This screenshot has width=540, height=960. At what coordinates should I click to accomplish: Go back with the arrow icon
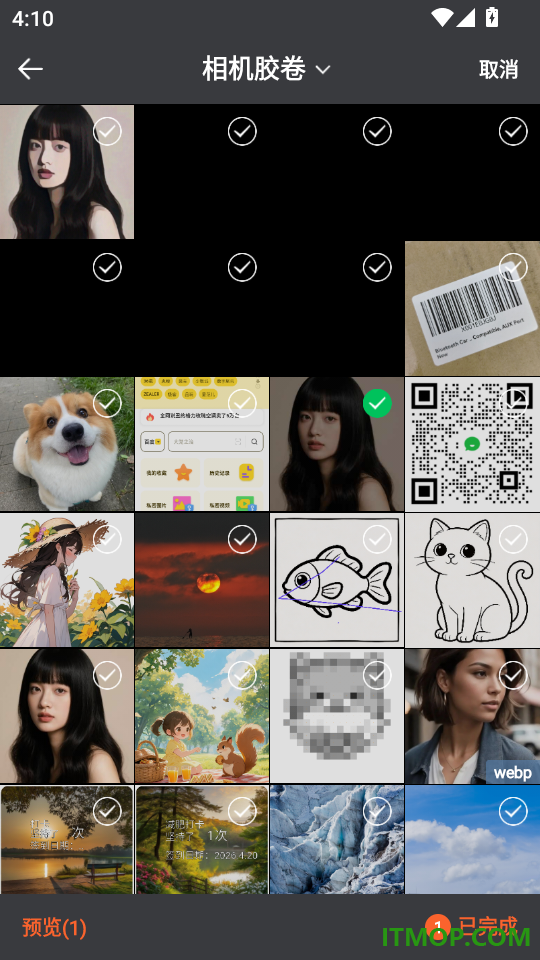30,69
